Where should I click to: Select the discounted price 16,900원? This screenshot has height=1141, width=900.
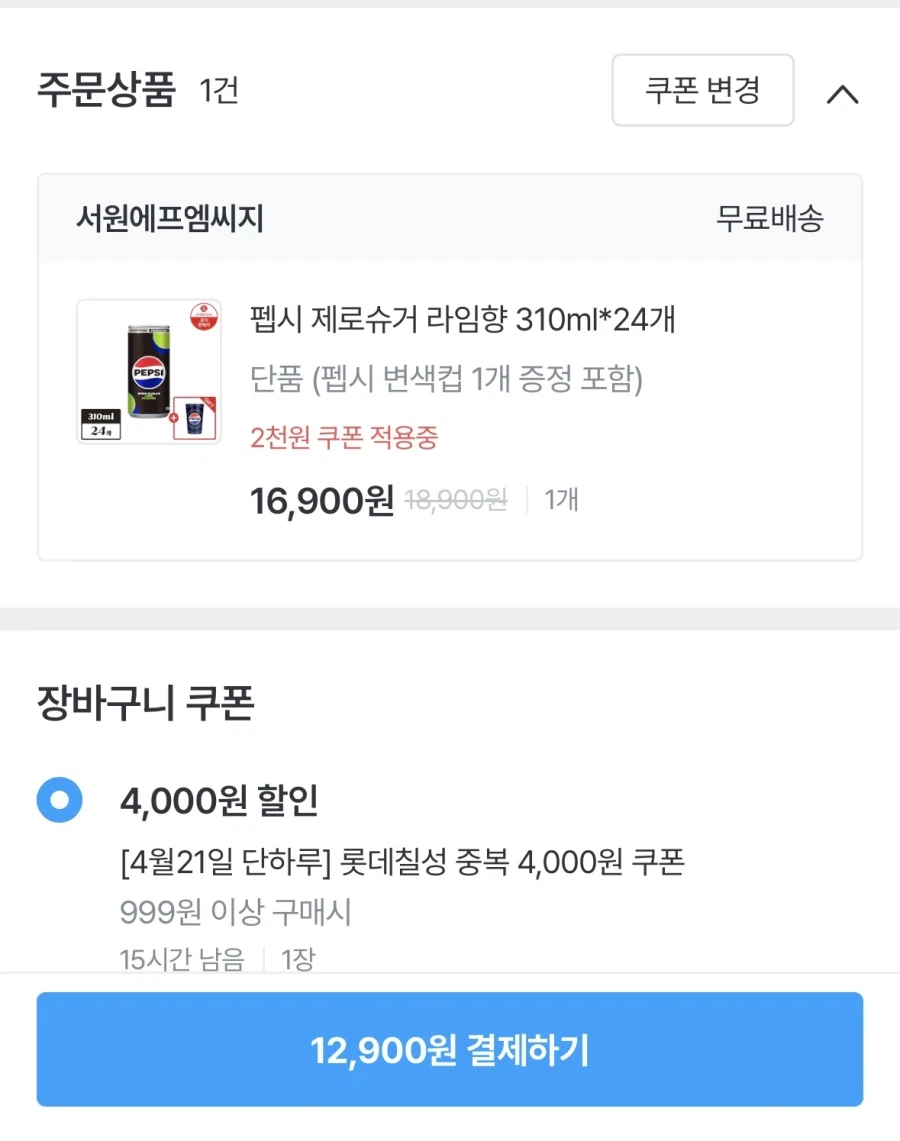click(x=319, y=499)
